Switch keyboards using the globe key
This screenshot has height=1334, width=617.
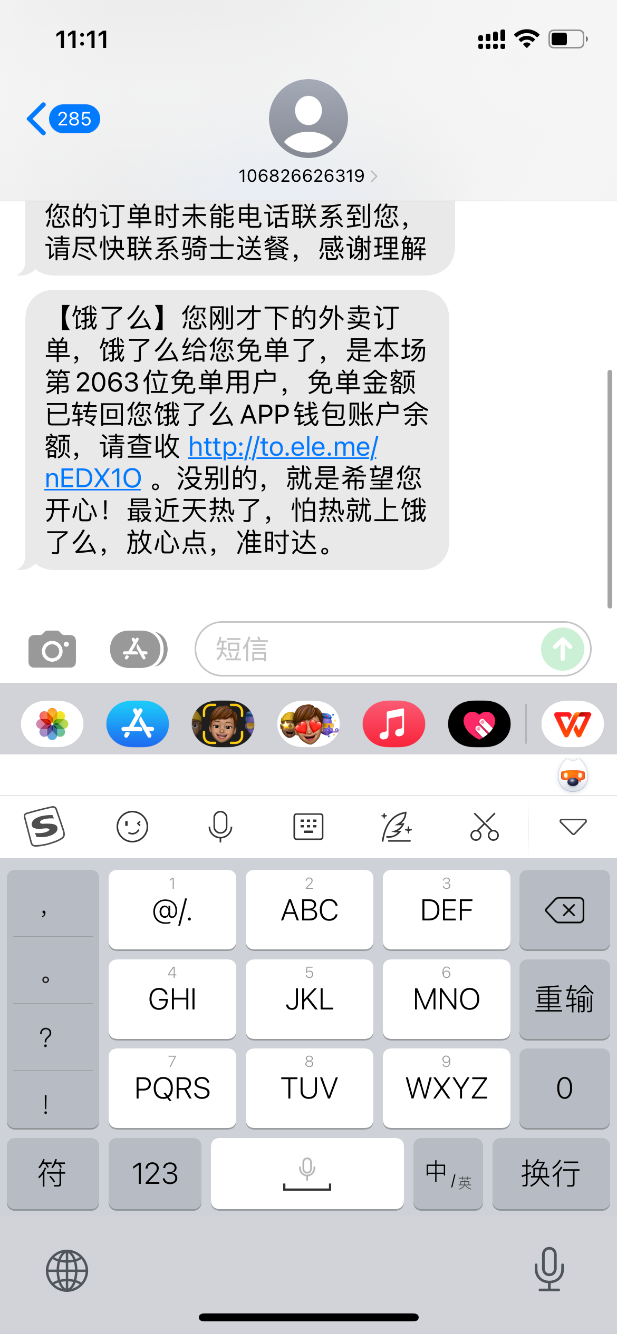click(67, 1271)
